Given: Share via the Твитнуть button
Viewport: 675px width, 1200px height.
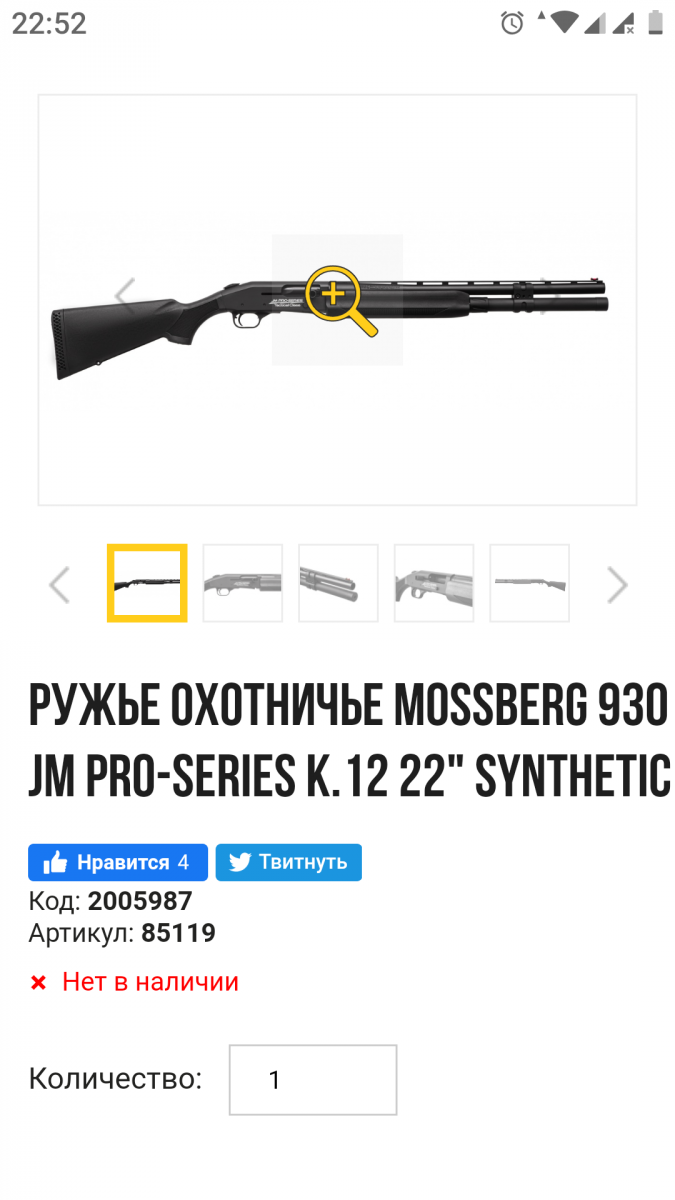Looking at the screenshot, I should click(289, 862).
